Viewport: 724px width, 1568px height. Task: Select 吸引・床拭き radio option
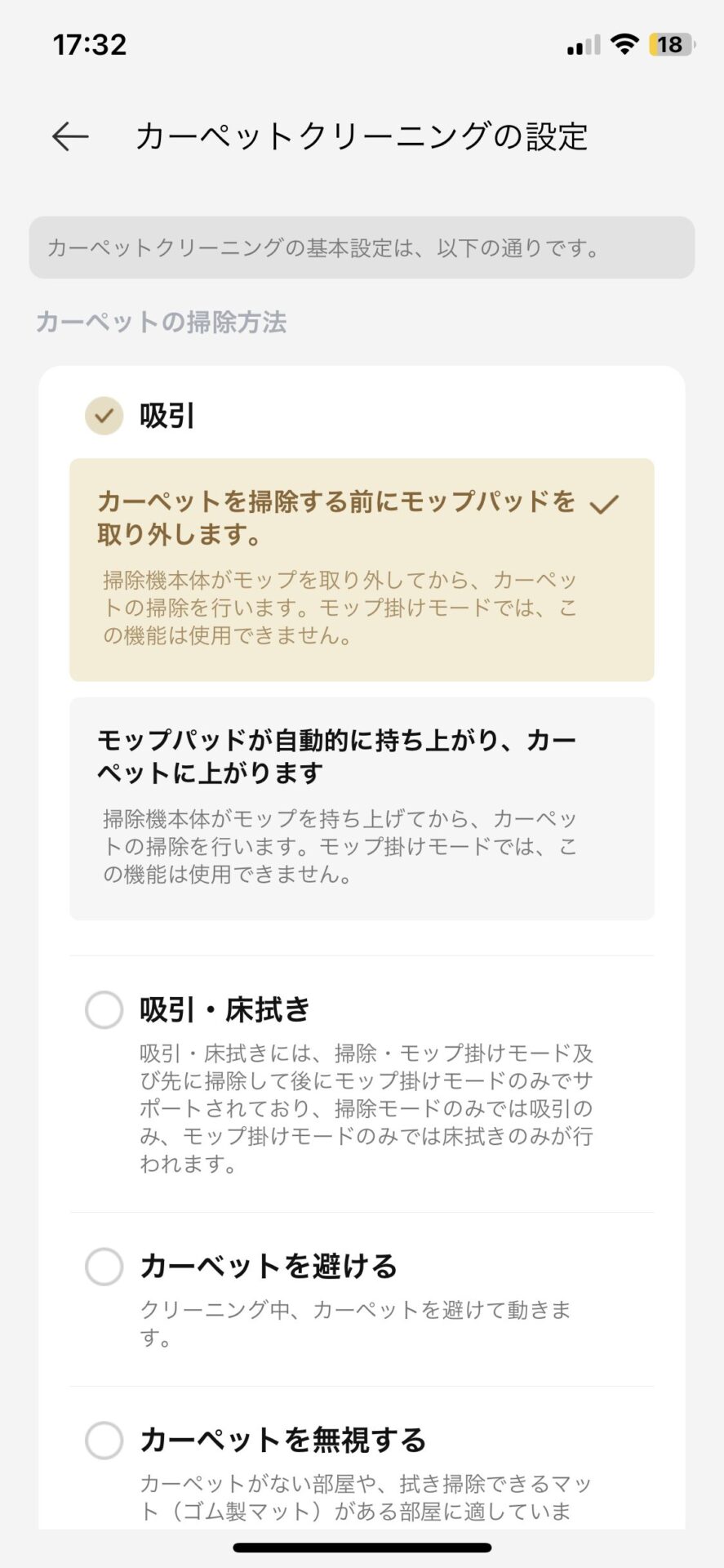tap(104, 1010)
